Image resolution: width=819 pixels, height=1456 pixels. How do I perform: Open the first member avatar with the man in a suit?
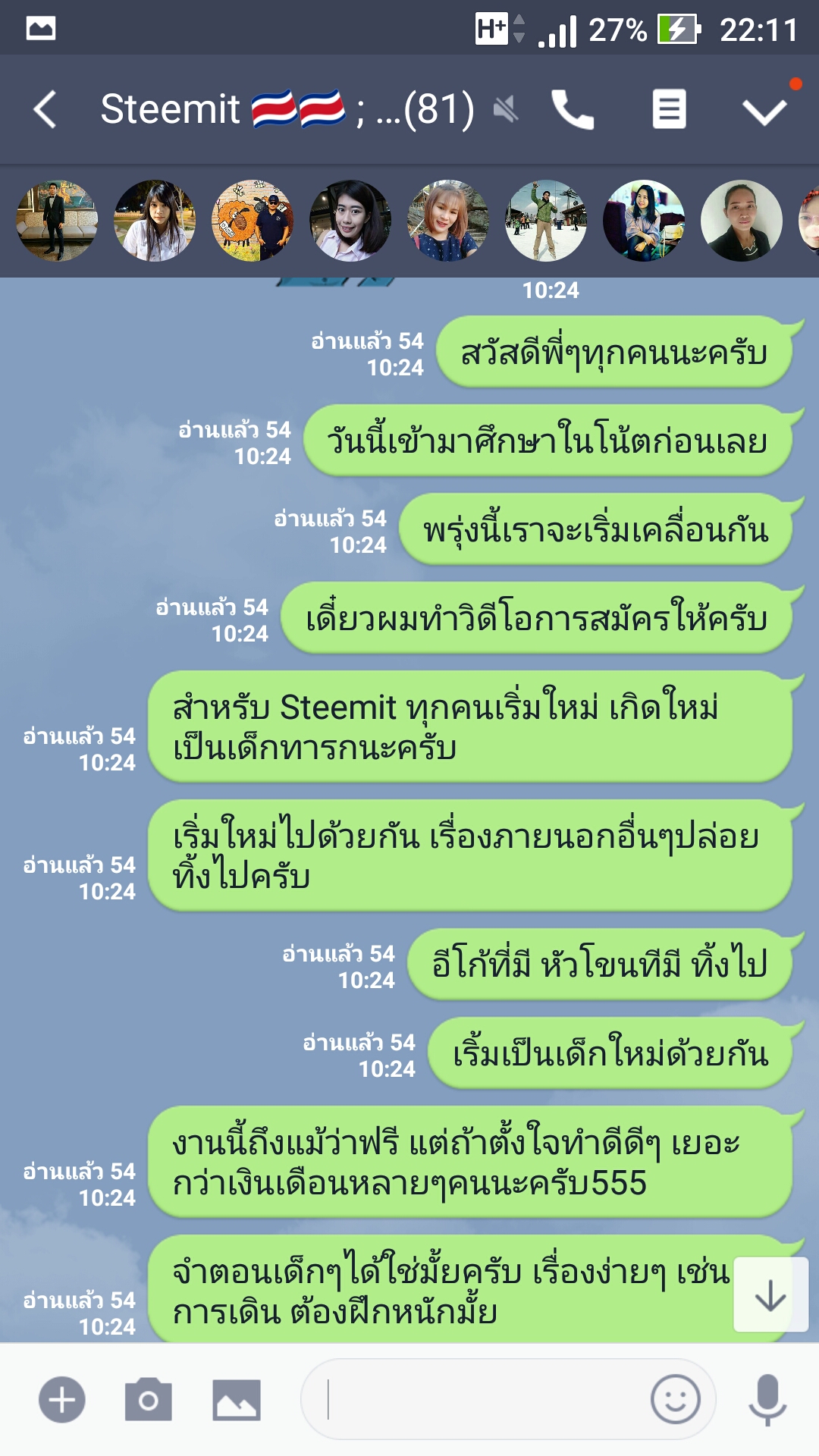click(x=57, y=221)
